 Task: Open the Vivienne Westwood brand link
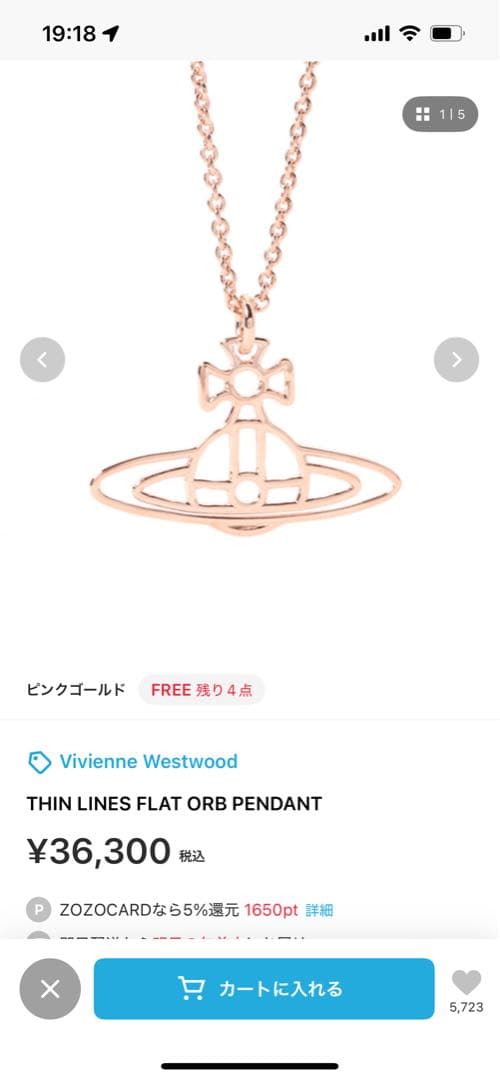click(x=133, y=762)
